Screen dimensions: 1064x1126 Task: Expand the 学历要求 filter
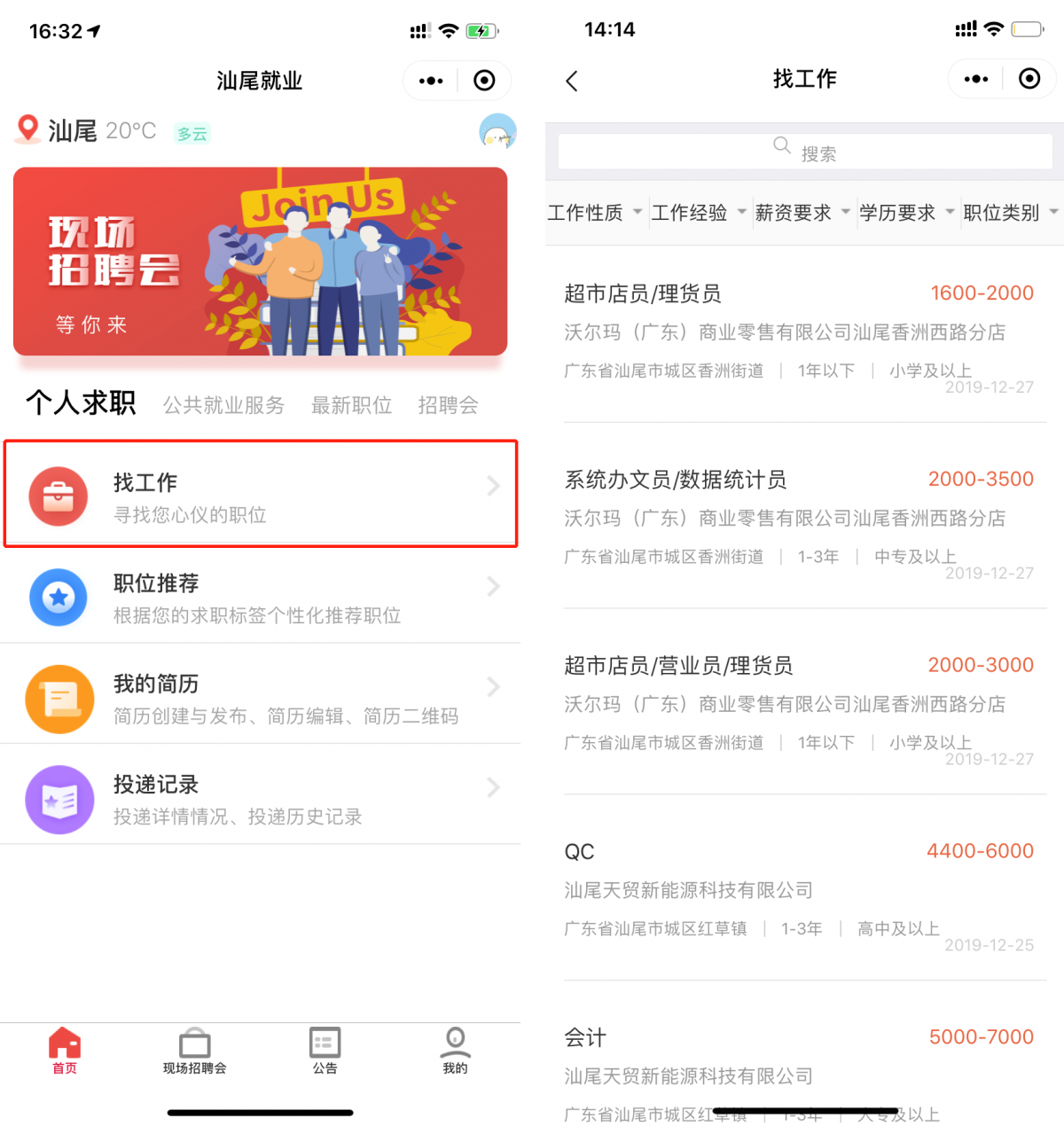(905, 213)
